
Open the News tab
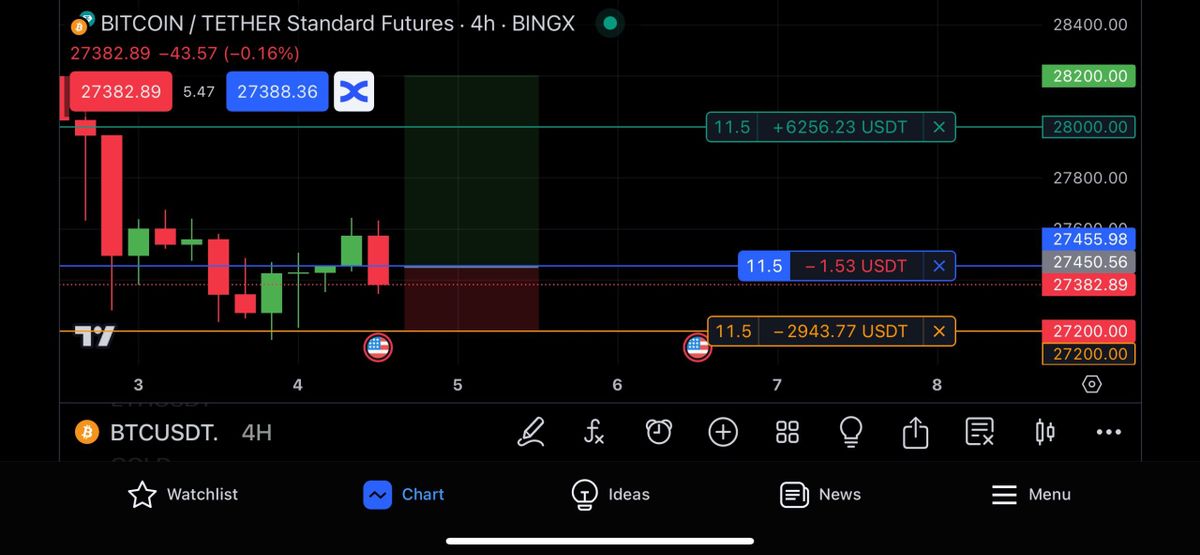(821, 494)
